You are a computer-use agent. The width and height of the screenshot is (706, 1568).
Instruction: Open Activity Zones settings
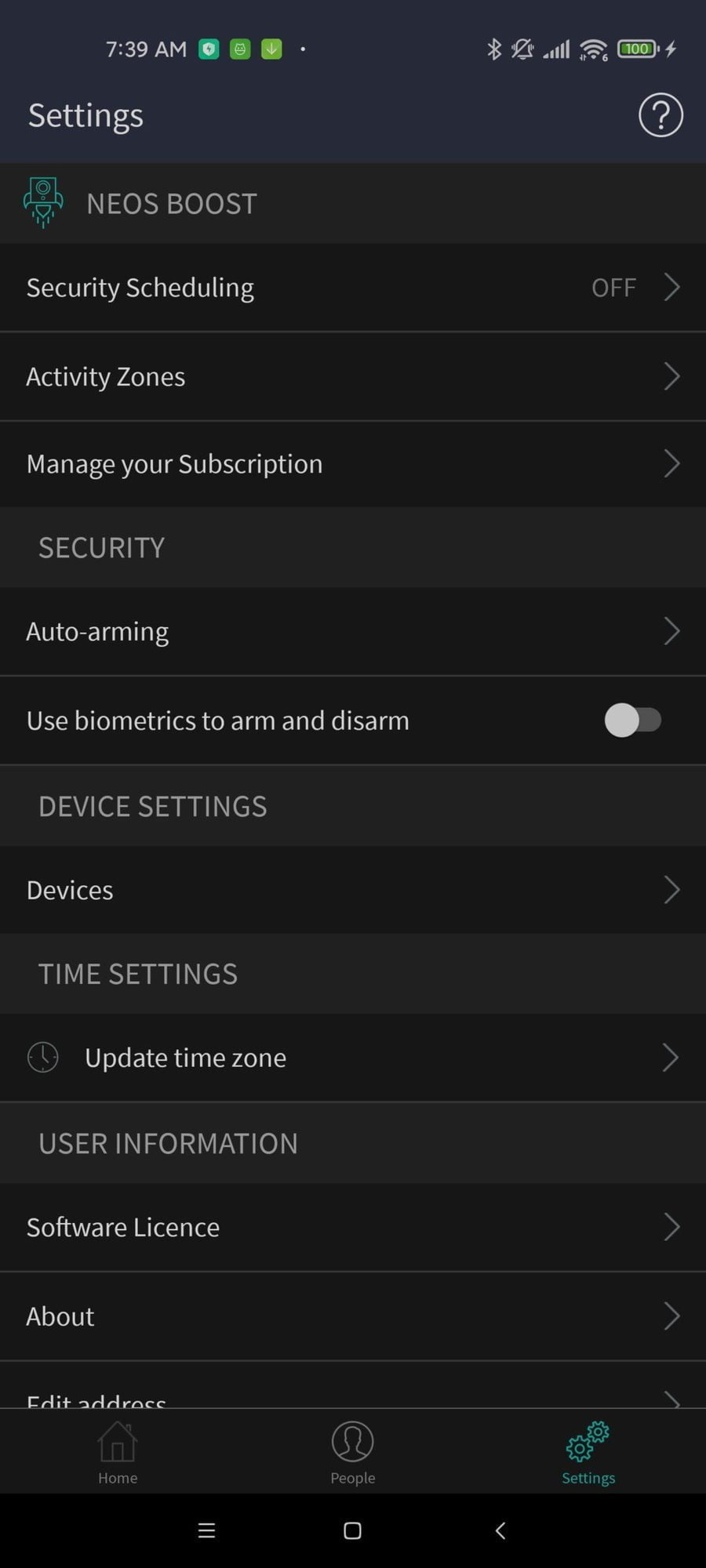(x=353, y=376)
